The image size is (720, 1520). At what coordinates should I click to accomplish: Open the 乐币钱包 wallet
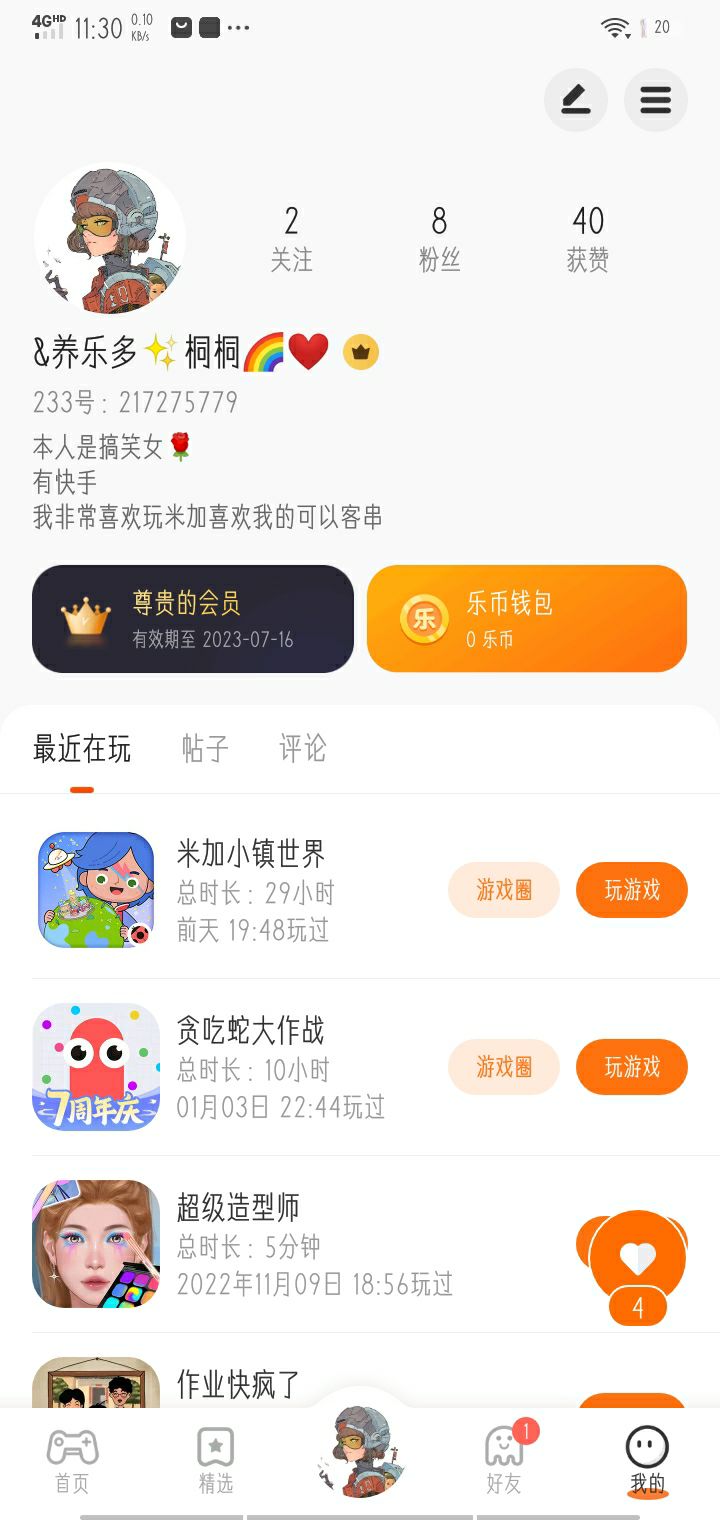(526, 619)
